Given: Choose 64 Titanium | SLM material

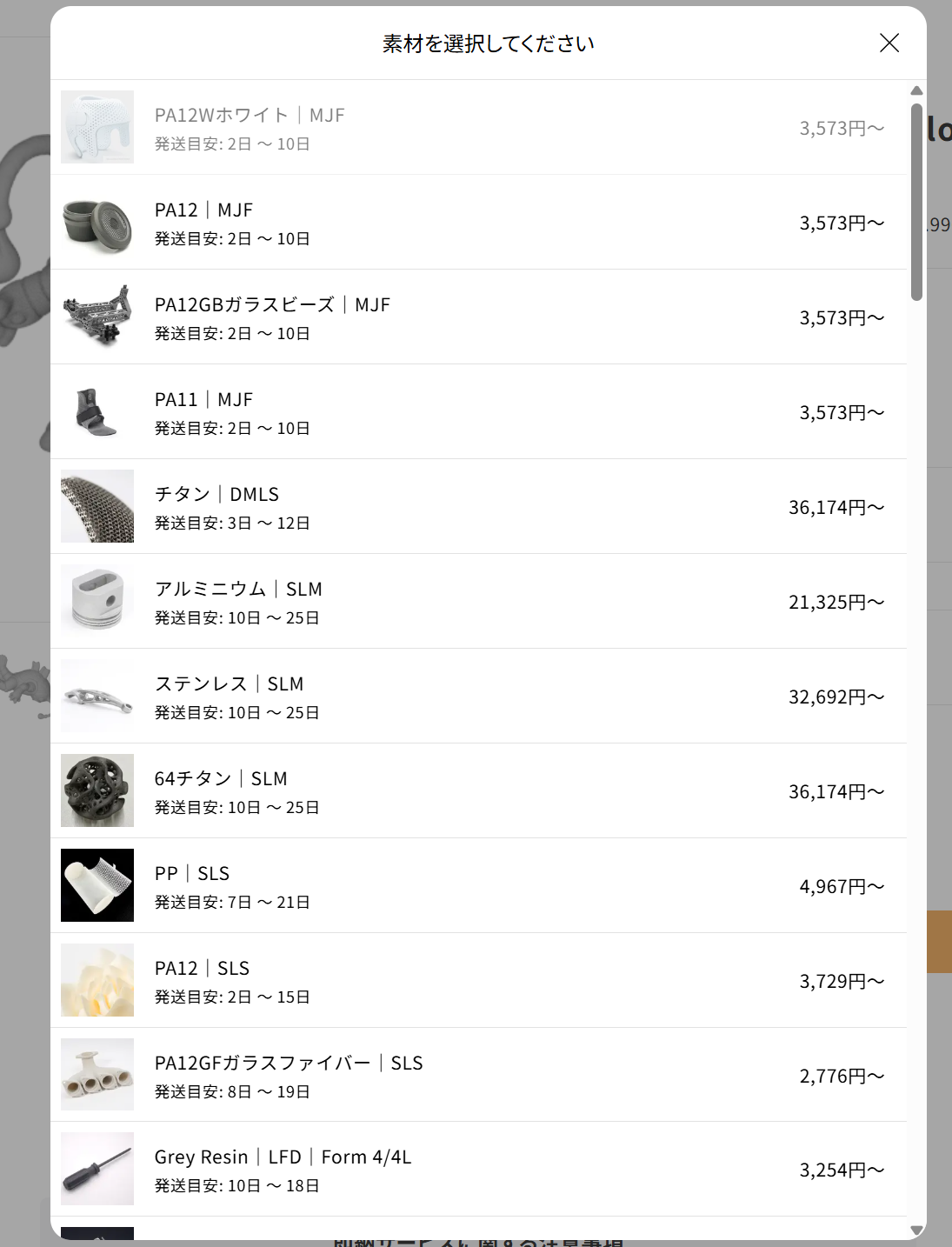Looking at the screenshot, I should [478, 791].
